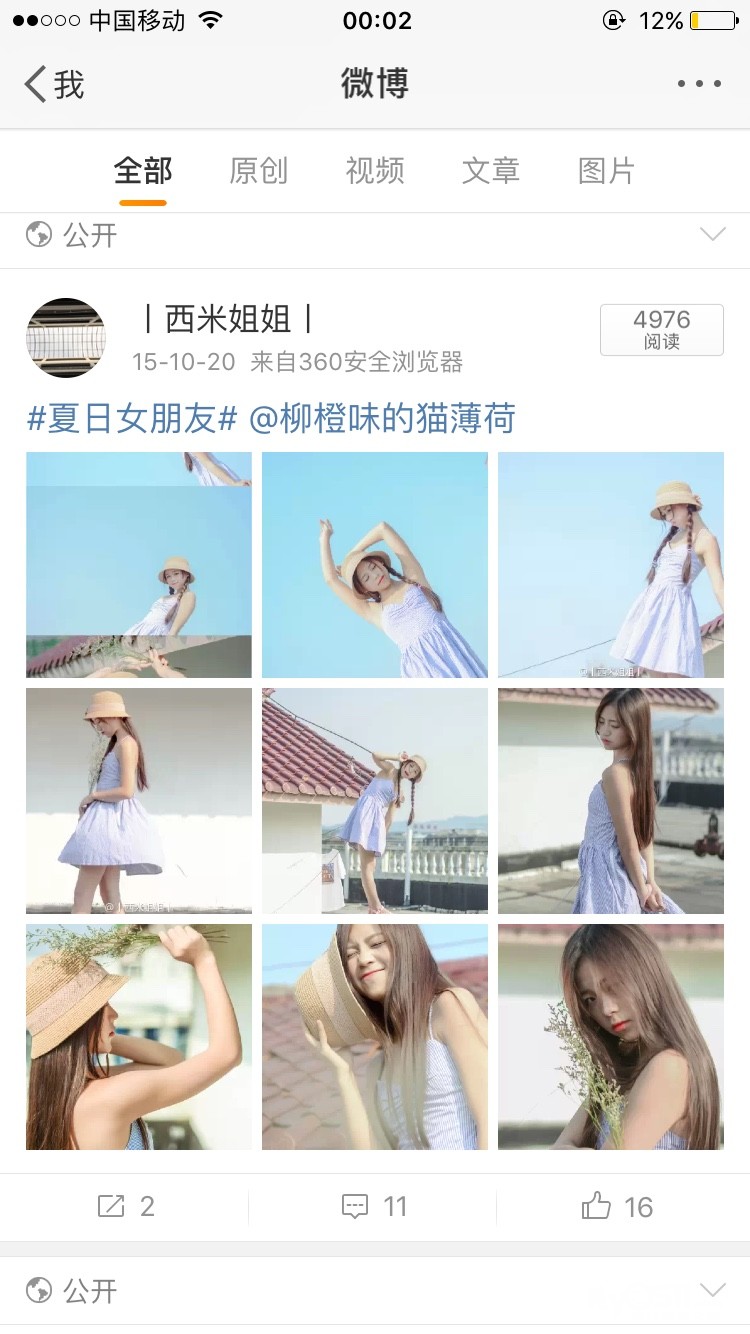Viewport: 750px width, 1334px height.
Task: Open the first photo in the grid
Action: 139,565
